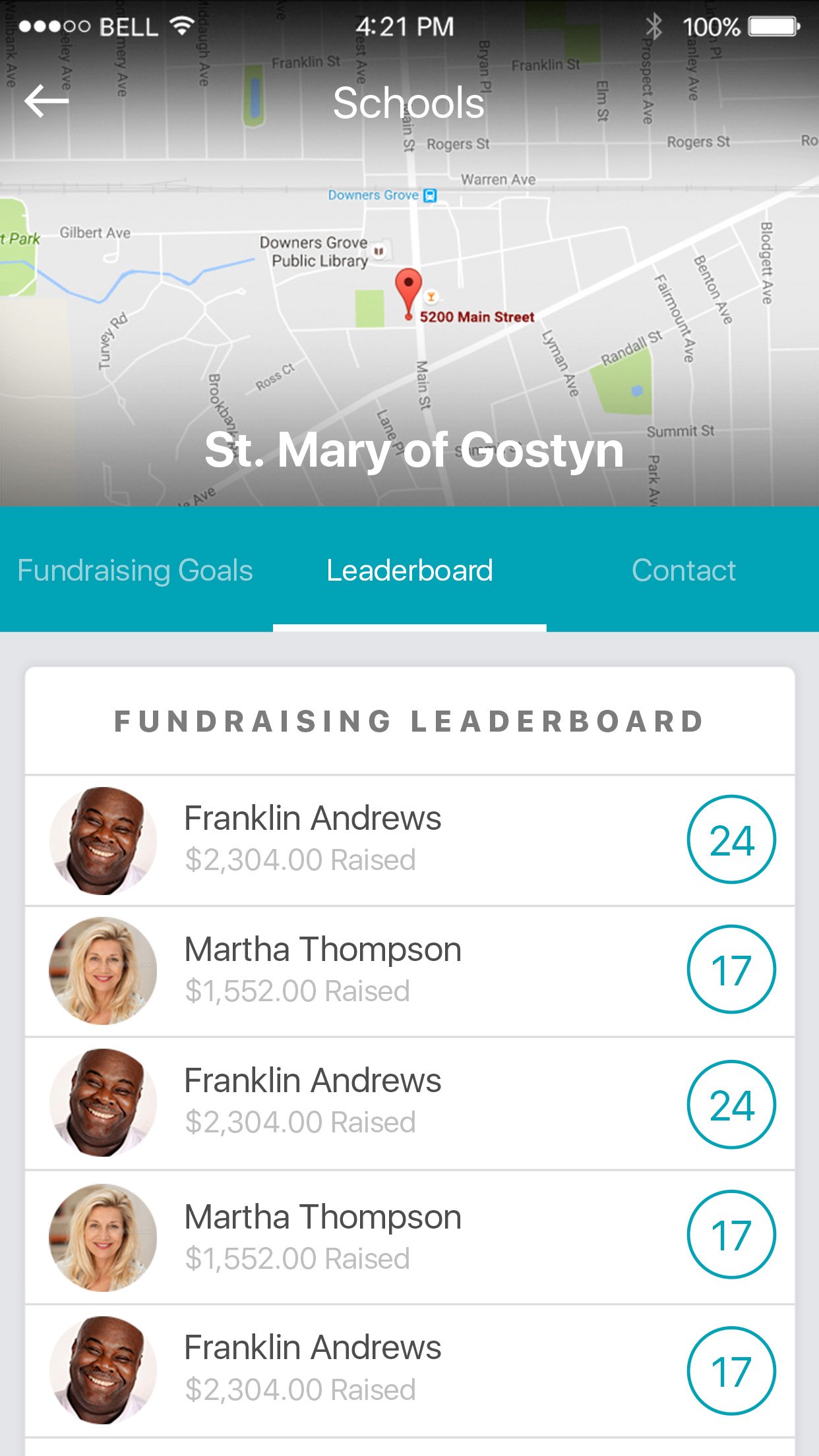The height and width of the screenshot is (1456, 819).
Task: Tap the St. Mary of Gostyn school title
Action: (413, 450)
